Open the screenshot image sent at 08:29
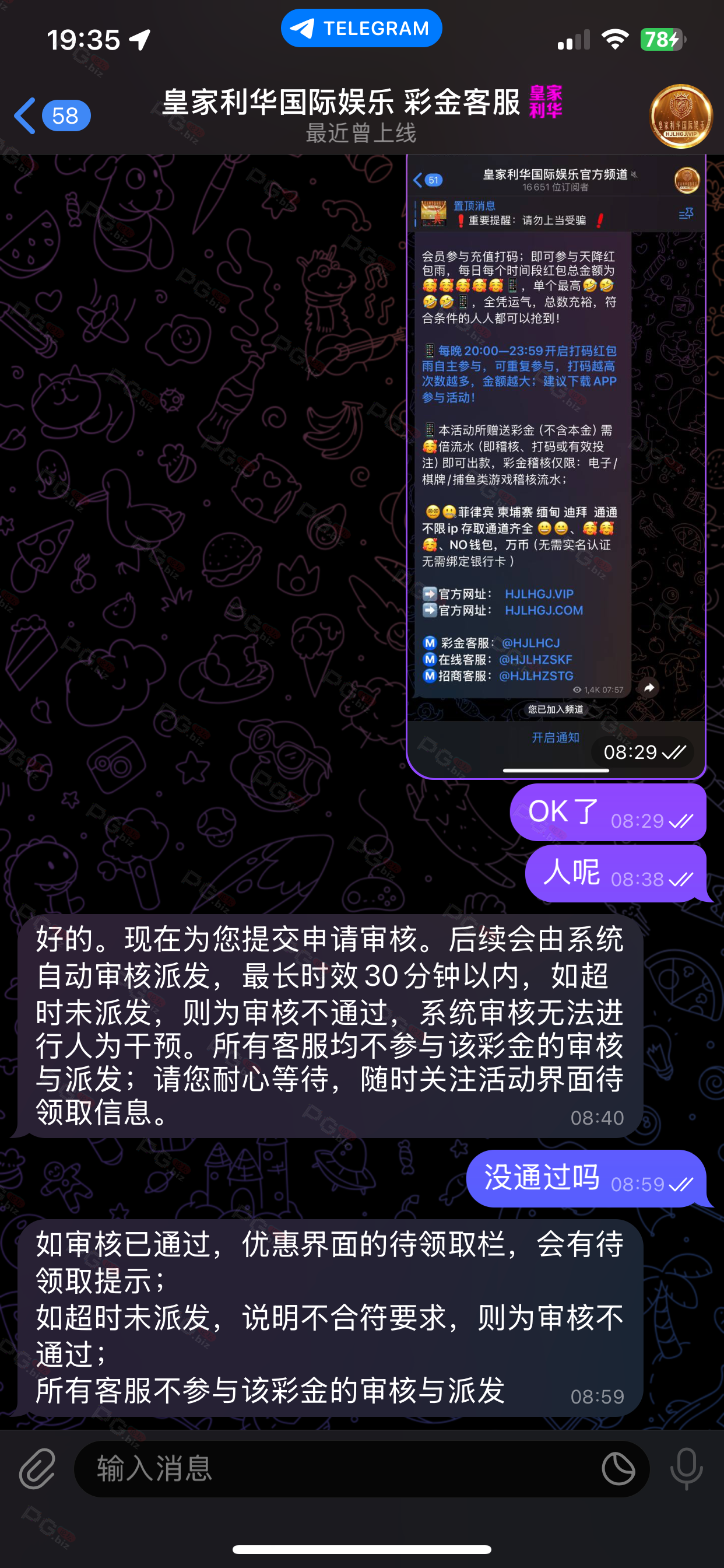Viewport: 724px width, 1568px height. 556,466
